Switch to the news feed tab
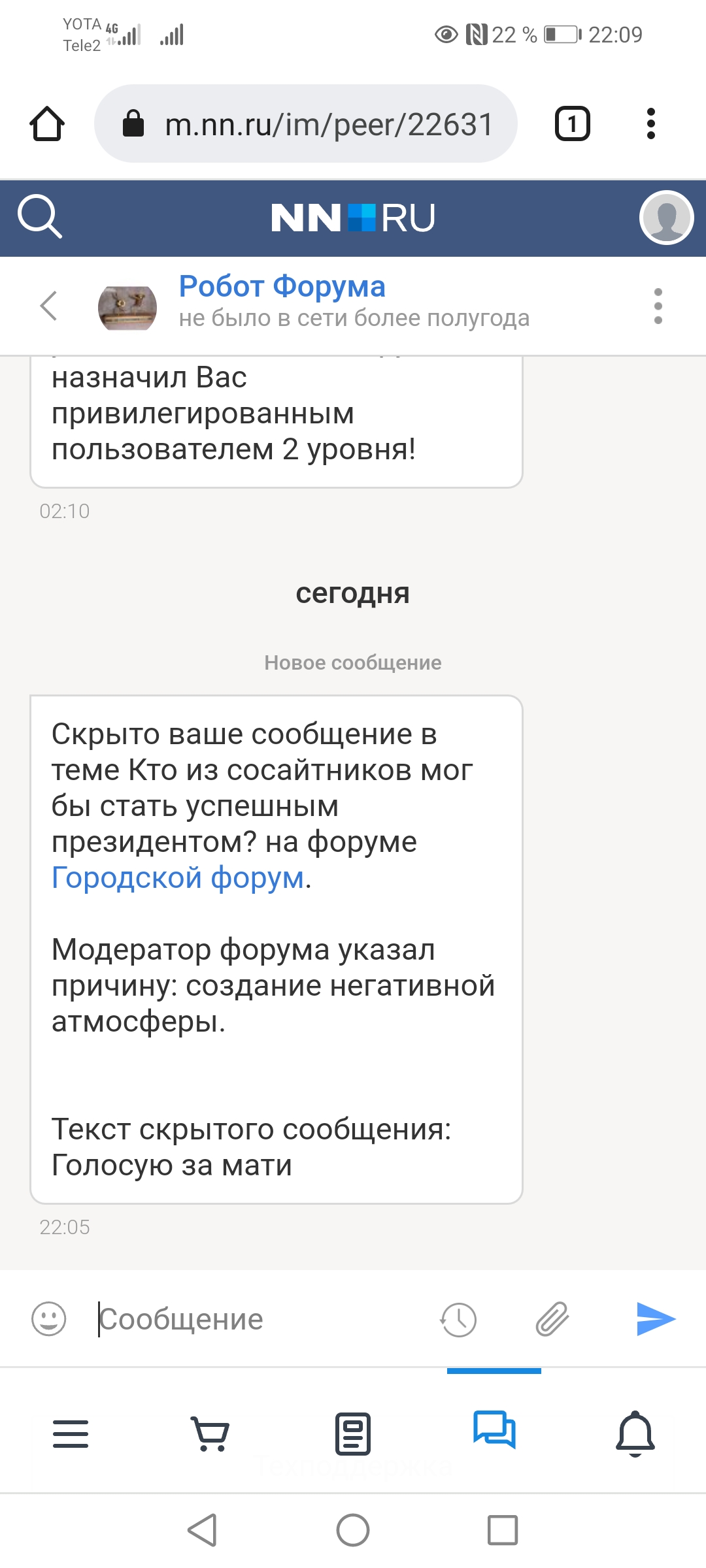Screen dimensions: 706x1568 353,1433
